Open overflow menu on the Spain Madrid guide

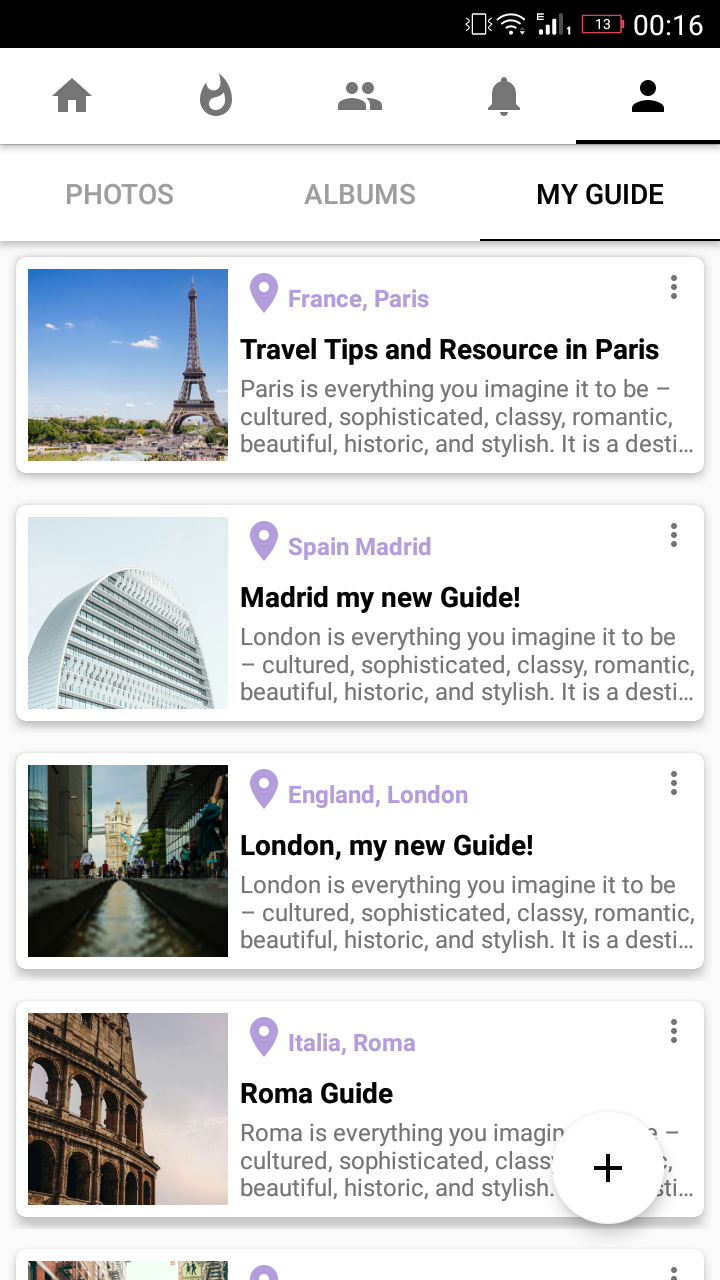[x=674, y=536]
